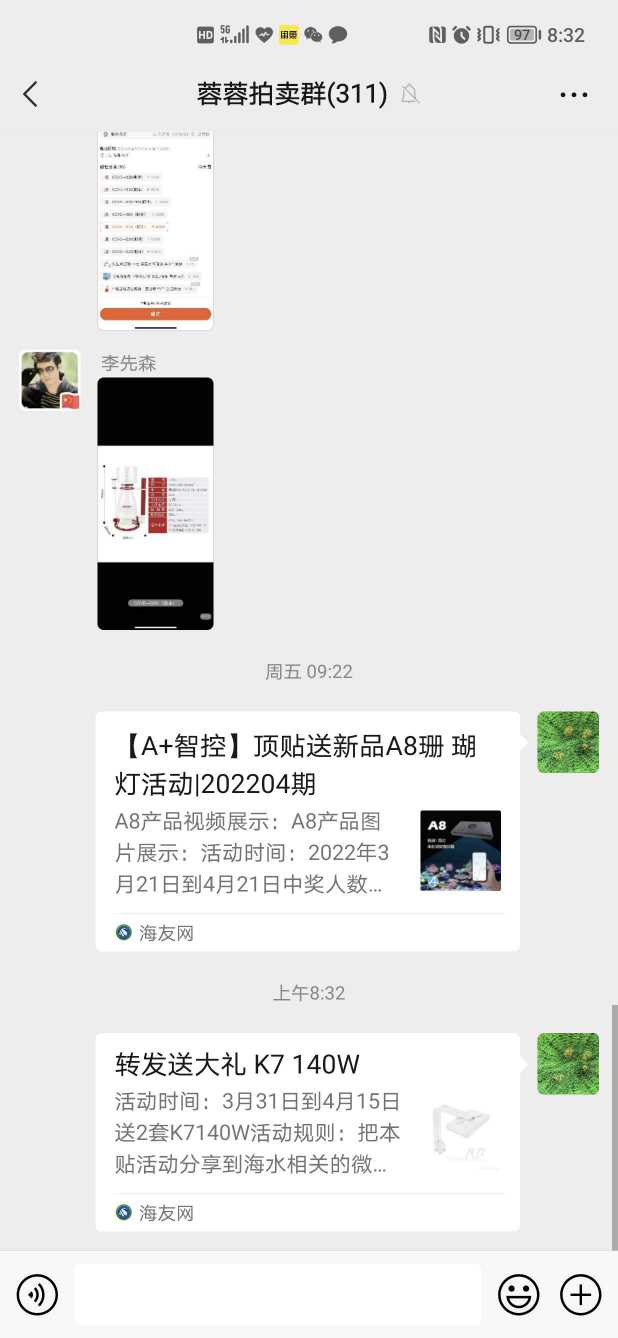The width and height of the screenshot is (618, 1338).
Task: Open the 转发送大礼 K7 140W card
Action: 307,1130
